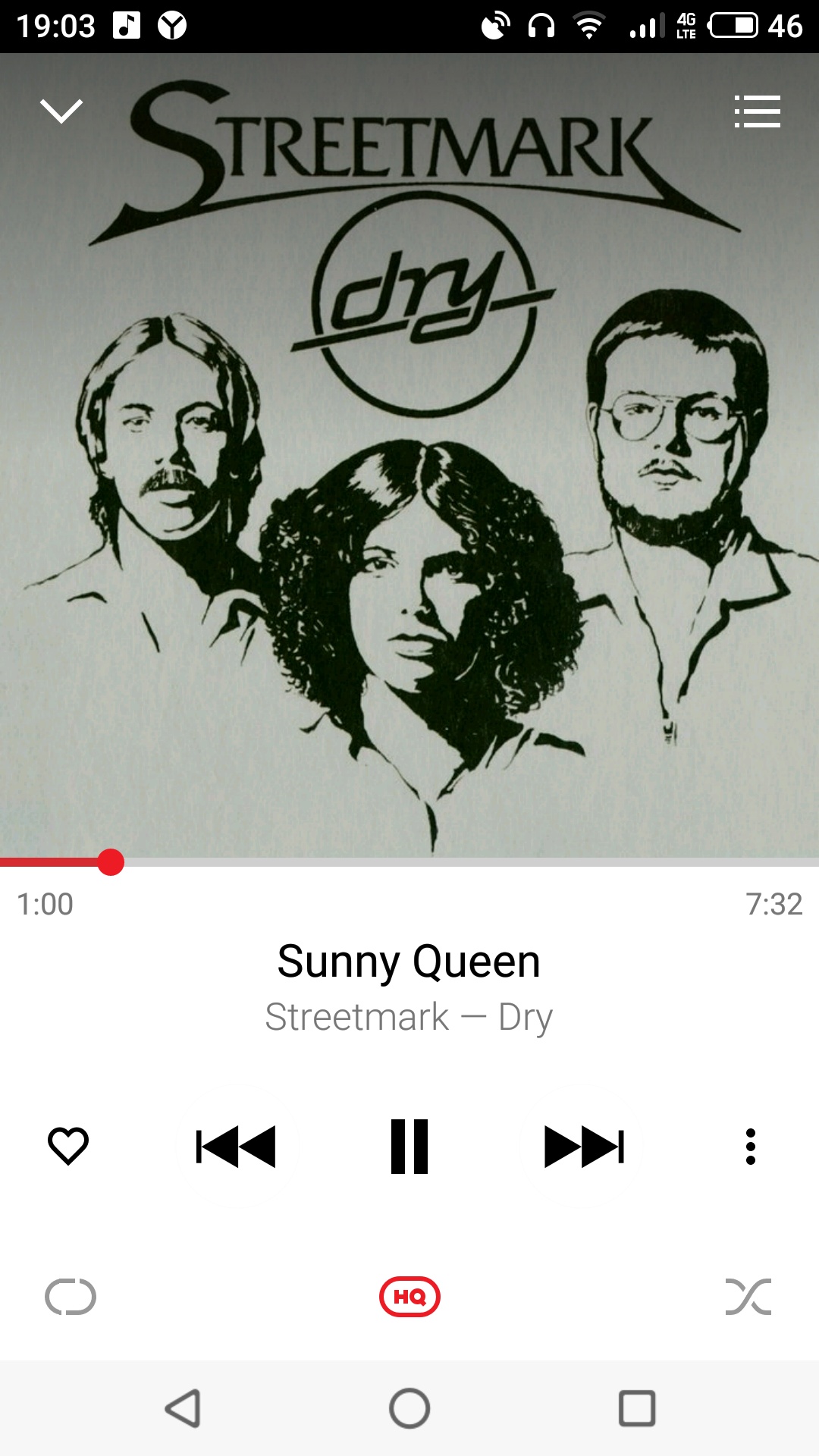The height and width of the screenshot is (1456, 819).
Task: Enable shuffle playback
Action: tap(748, 1297)
